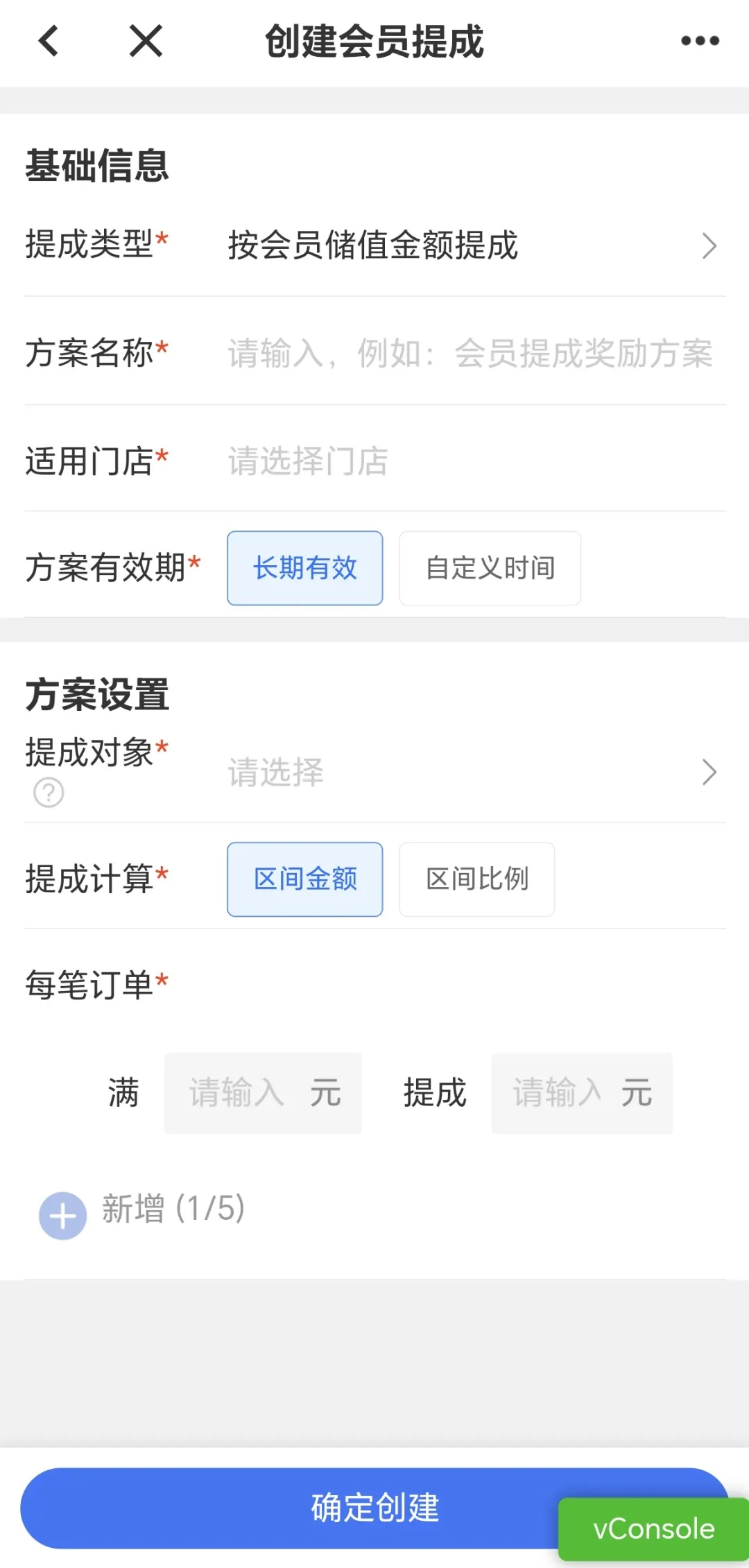Screen dimensions: 749x1568
Task: Open the 提成类型 selector
Action: [374, 245]
